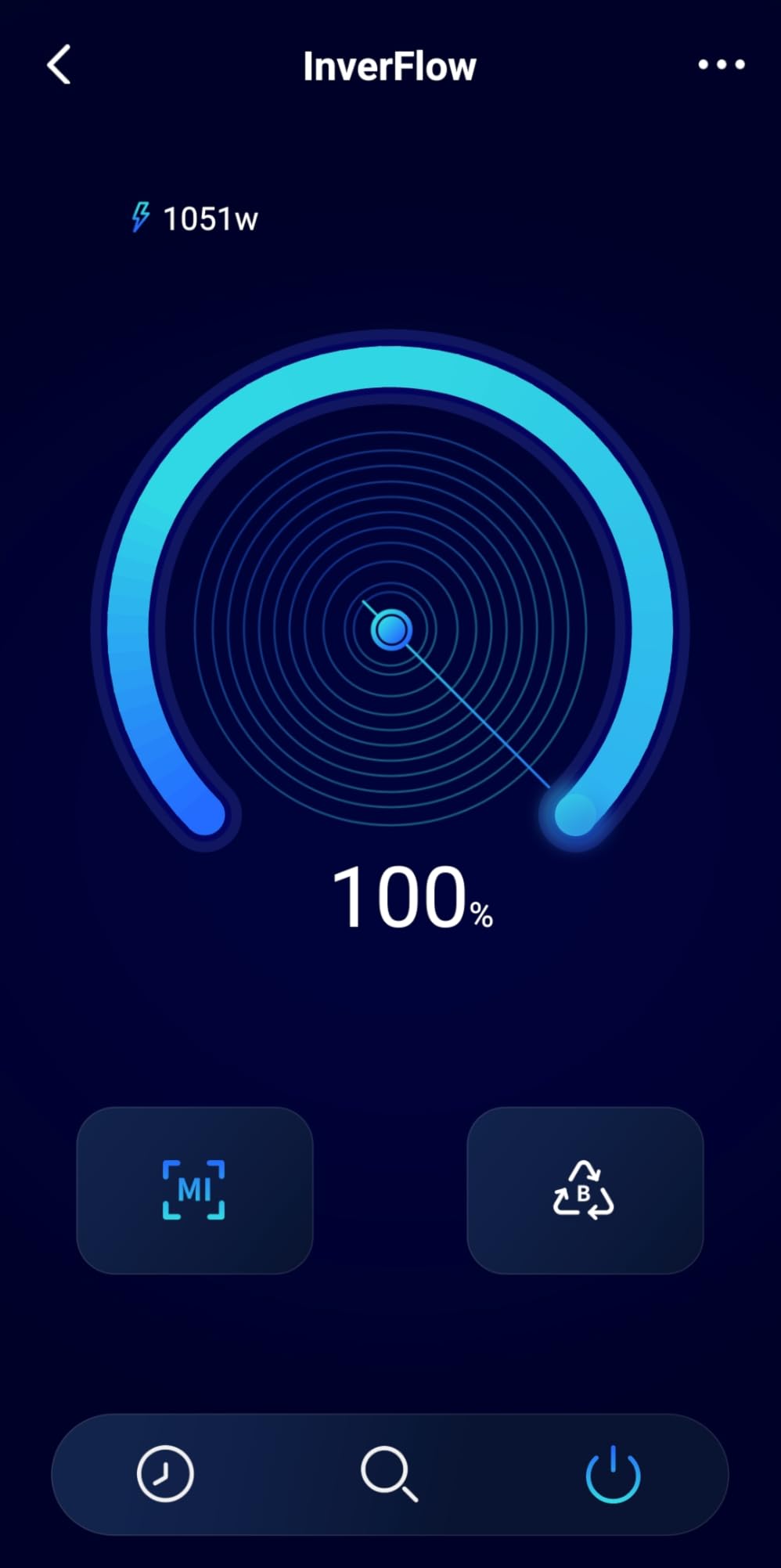Screen dimensions: 781x1568
Task: Open the three-dot overflow menu
Action: pos(721,64)
